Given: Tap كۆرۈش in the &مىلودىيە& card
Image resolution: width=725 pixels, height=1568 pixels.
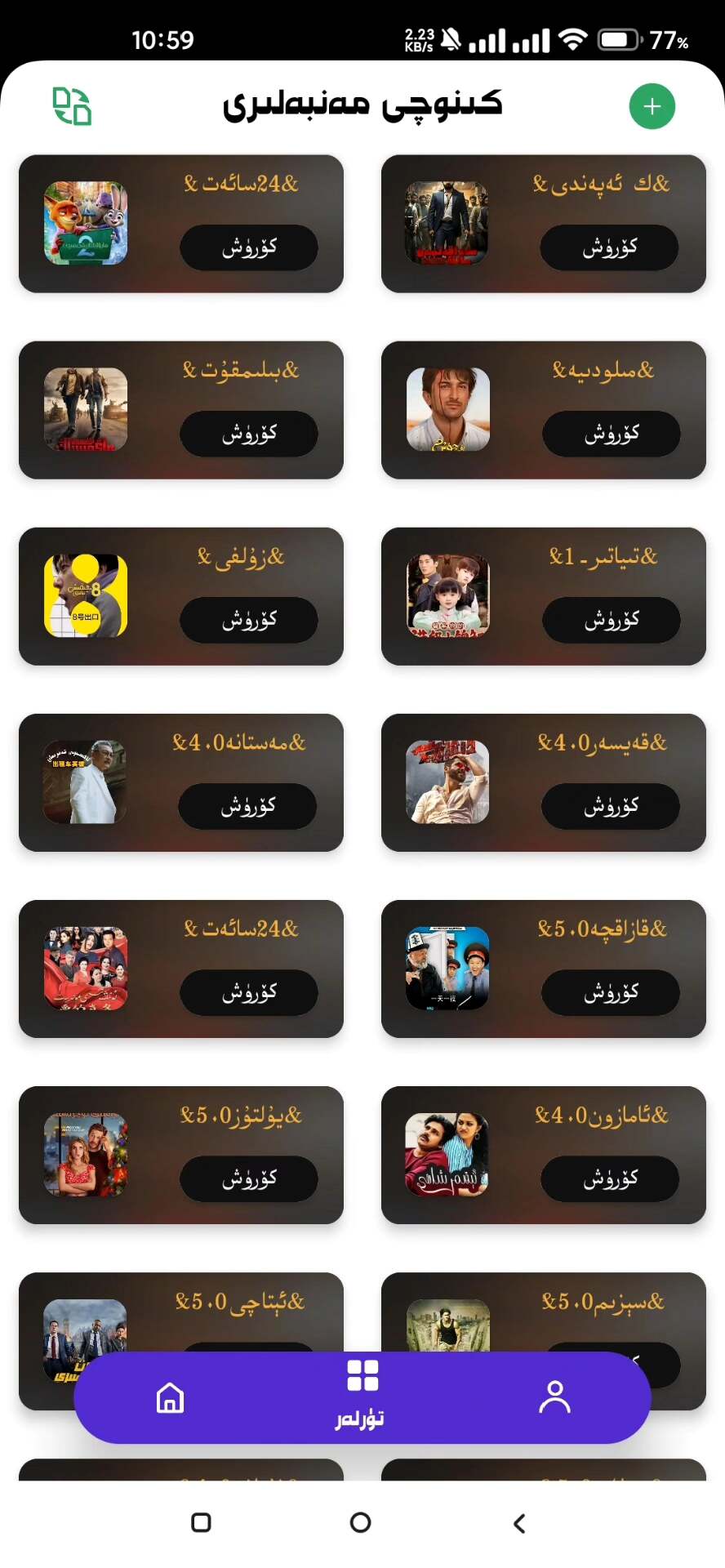Looking at the screenshot, I should point(611,434).
